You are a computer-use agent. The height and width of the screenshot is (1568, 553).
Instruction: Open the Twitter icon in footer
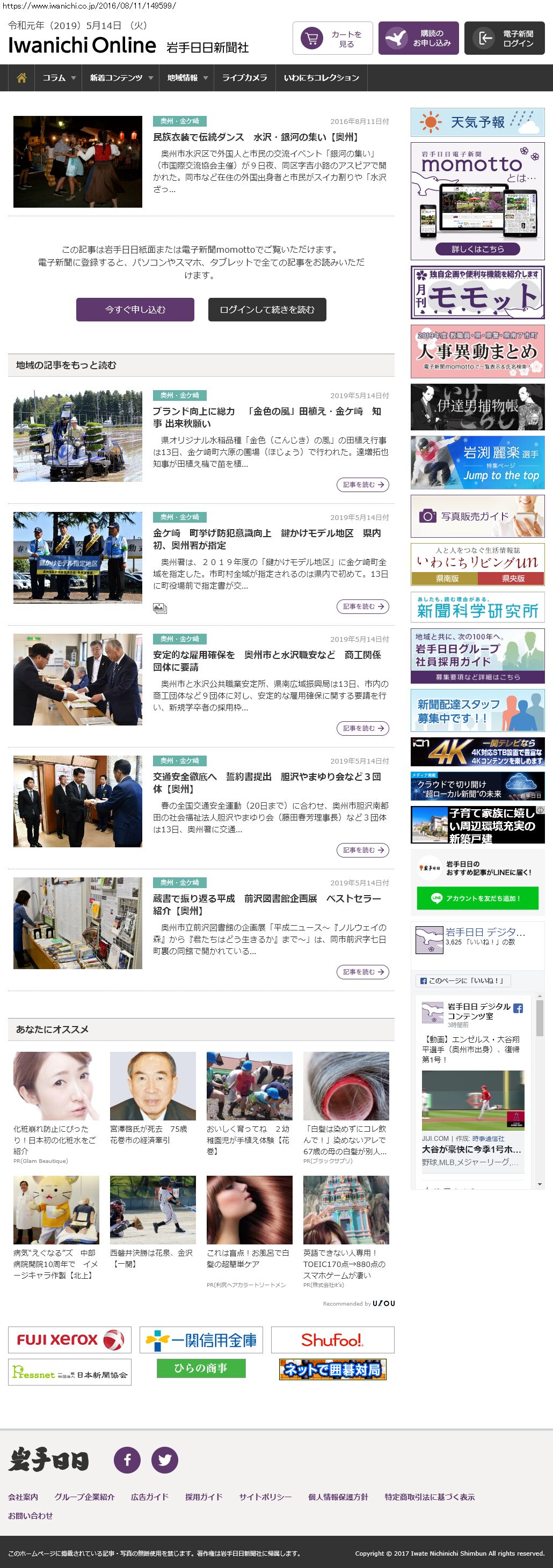coord(164,1460)
